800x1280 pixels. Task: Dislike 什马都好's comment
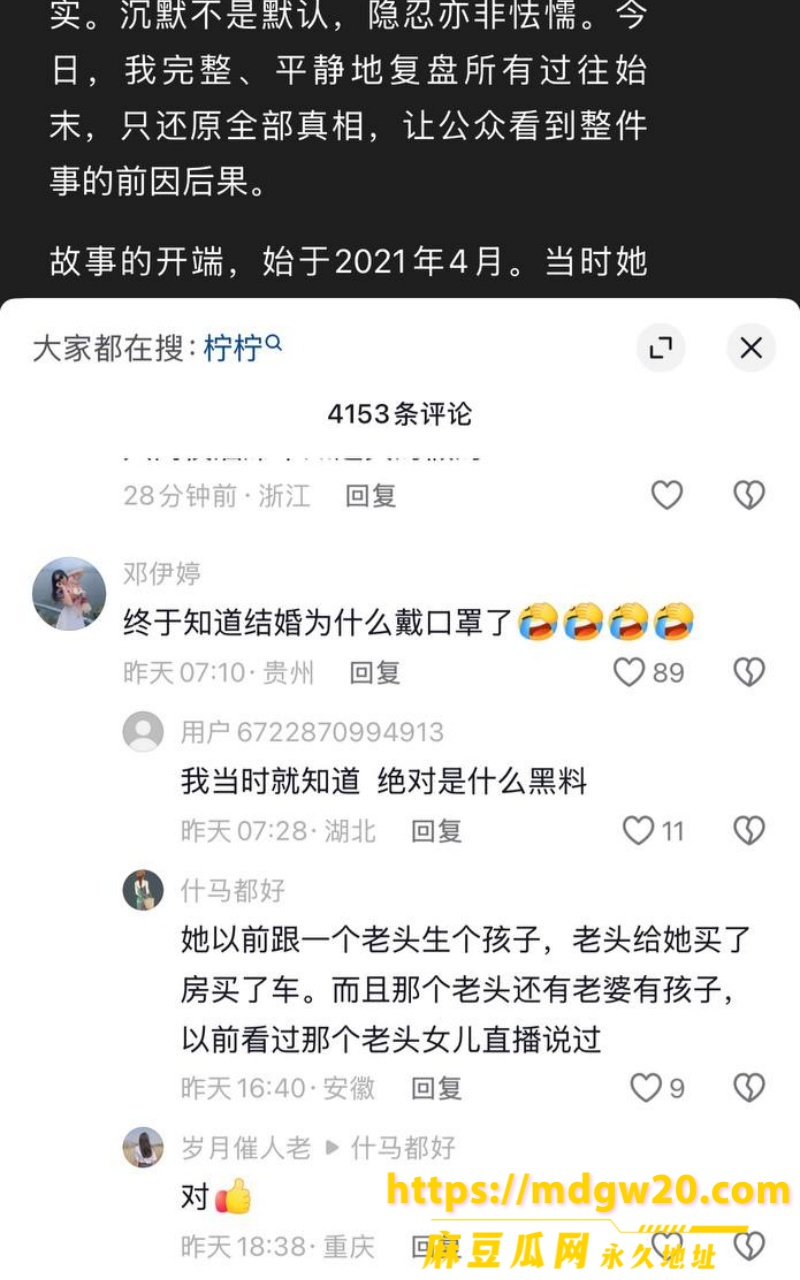pos(749,1088)
